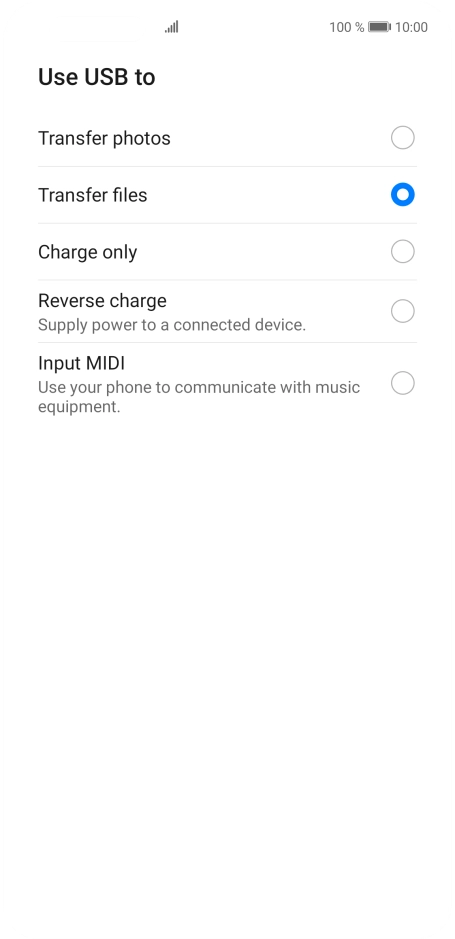
Task: Choose Transfer files radio button
Action: pos(402,195)
